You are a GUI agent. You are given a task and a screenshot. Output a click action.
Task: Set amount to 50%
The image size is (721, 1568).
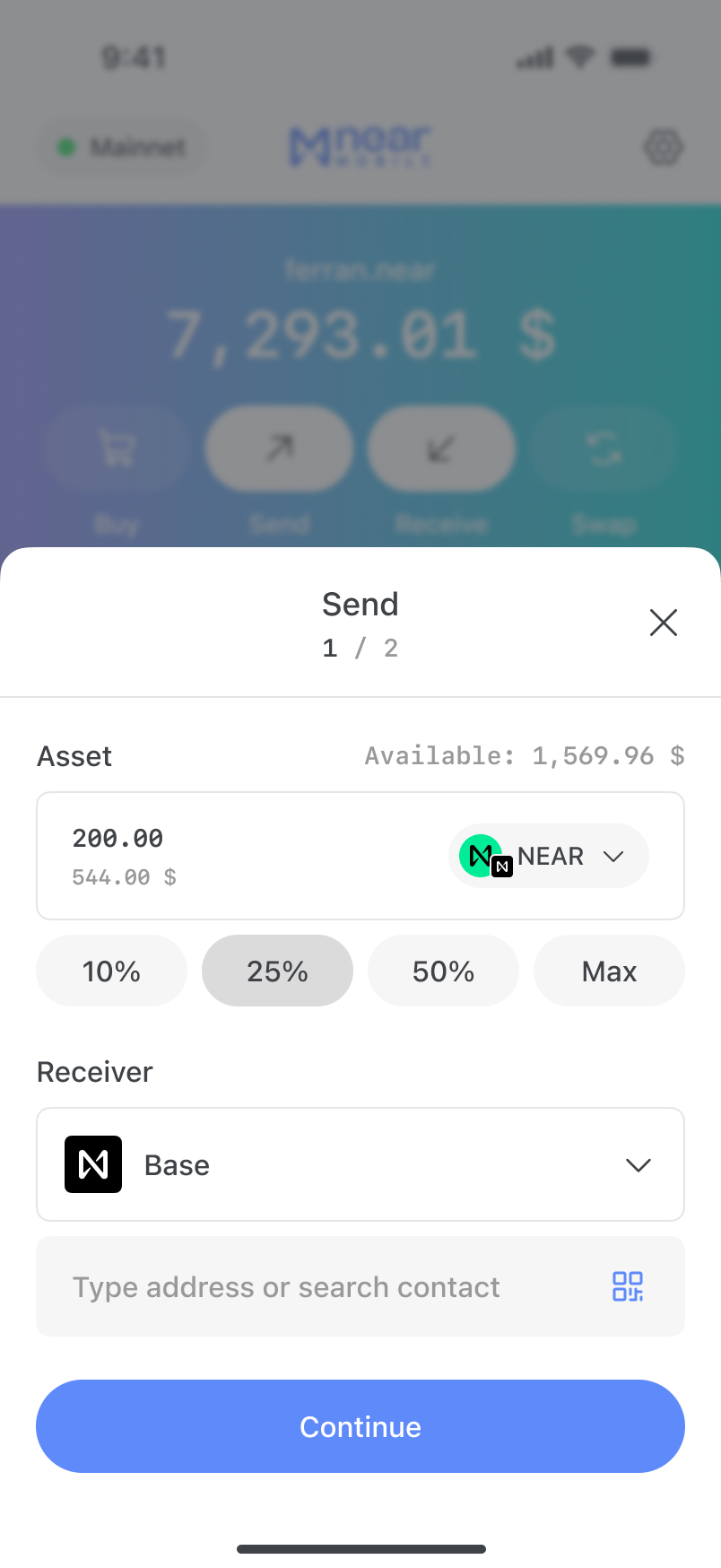pyautogui.click(x=443, y=971)
